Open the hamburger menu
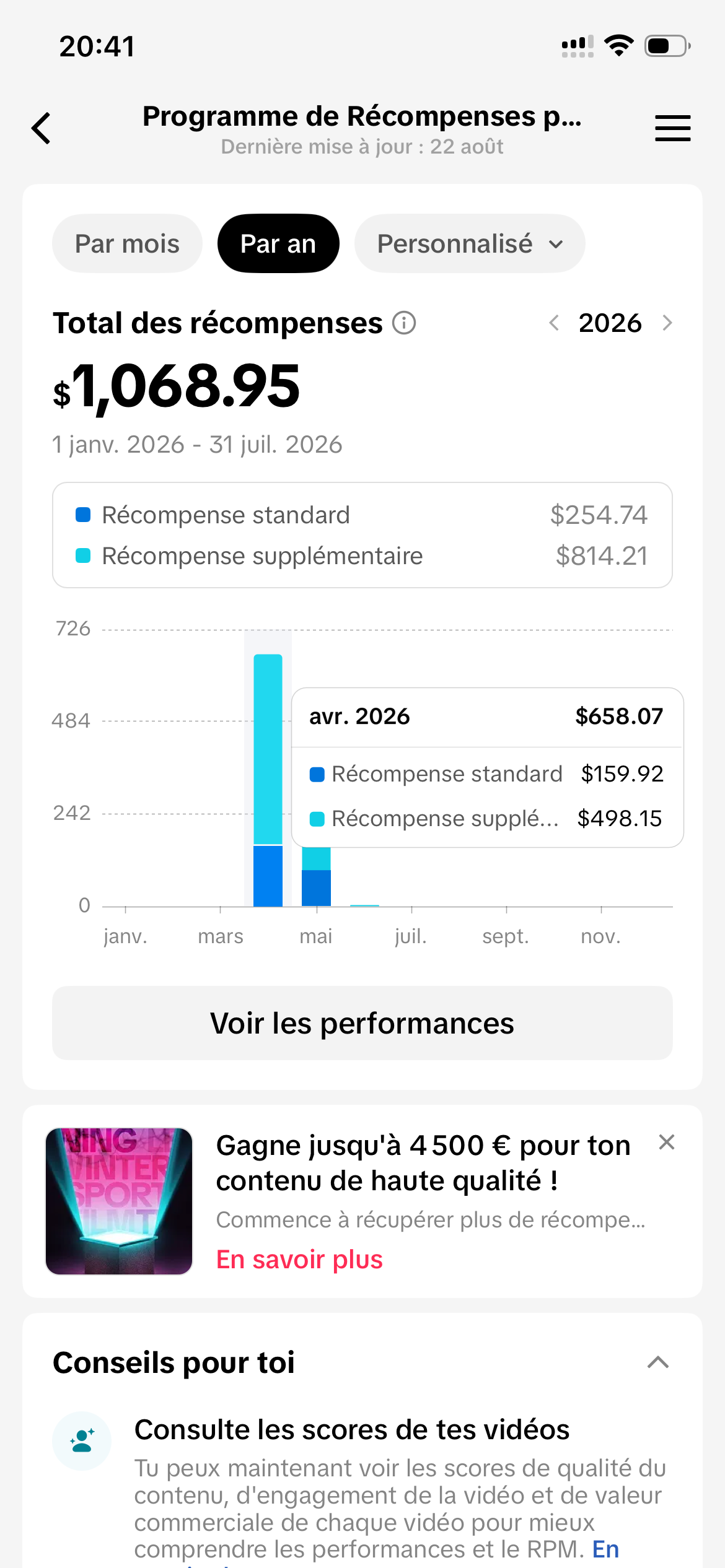Viewport: 725px width, 1568px height. tap(673, 128)
